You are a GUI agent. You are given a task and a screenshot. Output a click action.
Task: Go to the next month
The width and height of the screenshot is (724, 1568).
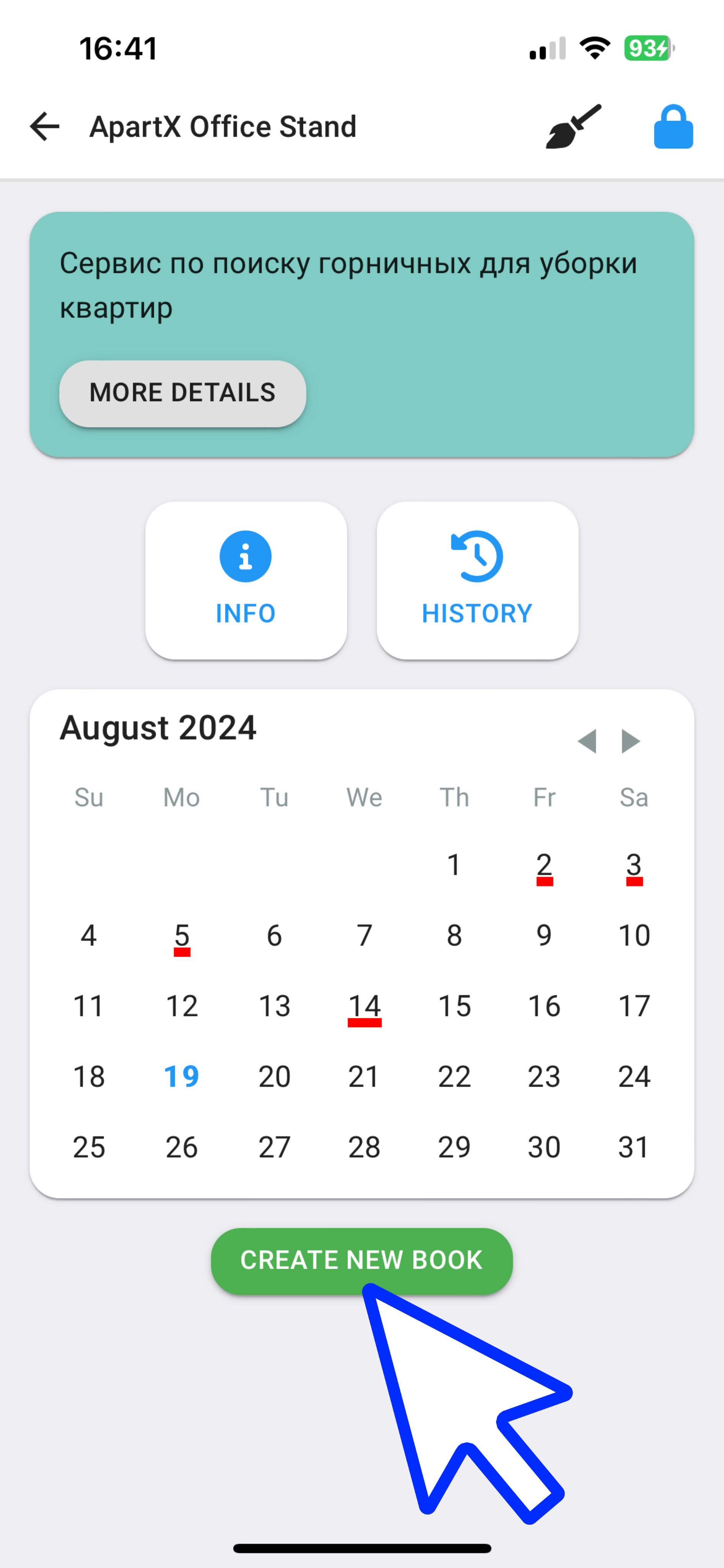coord(631,741)
